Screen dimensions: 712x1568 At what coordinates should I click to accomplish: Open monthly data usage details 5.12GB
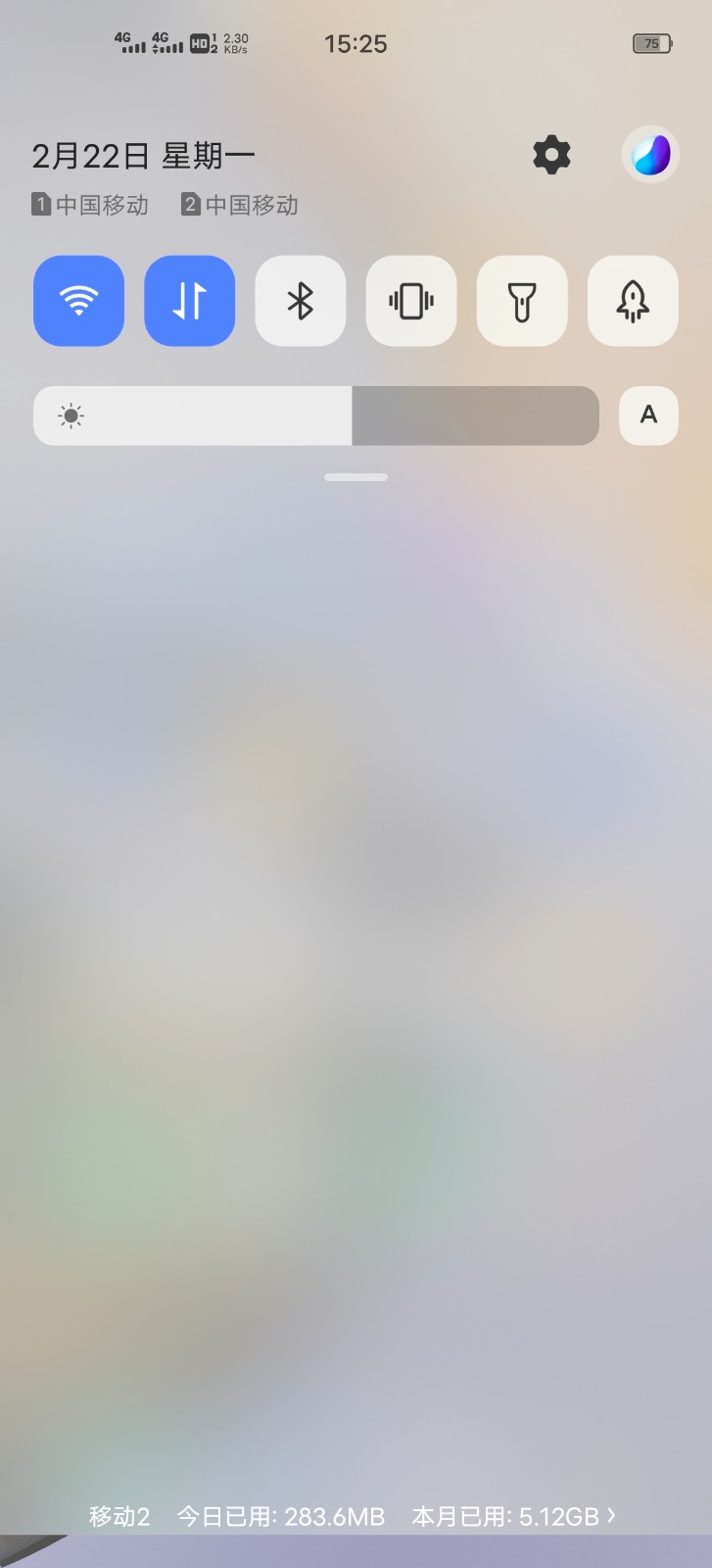[514, 1517]
